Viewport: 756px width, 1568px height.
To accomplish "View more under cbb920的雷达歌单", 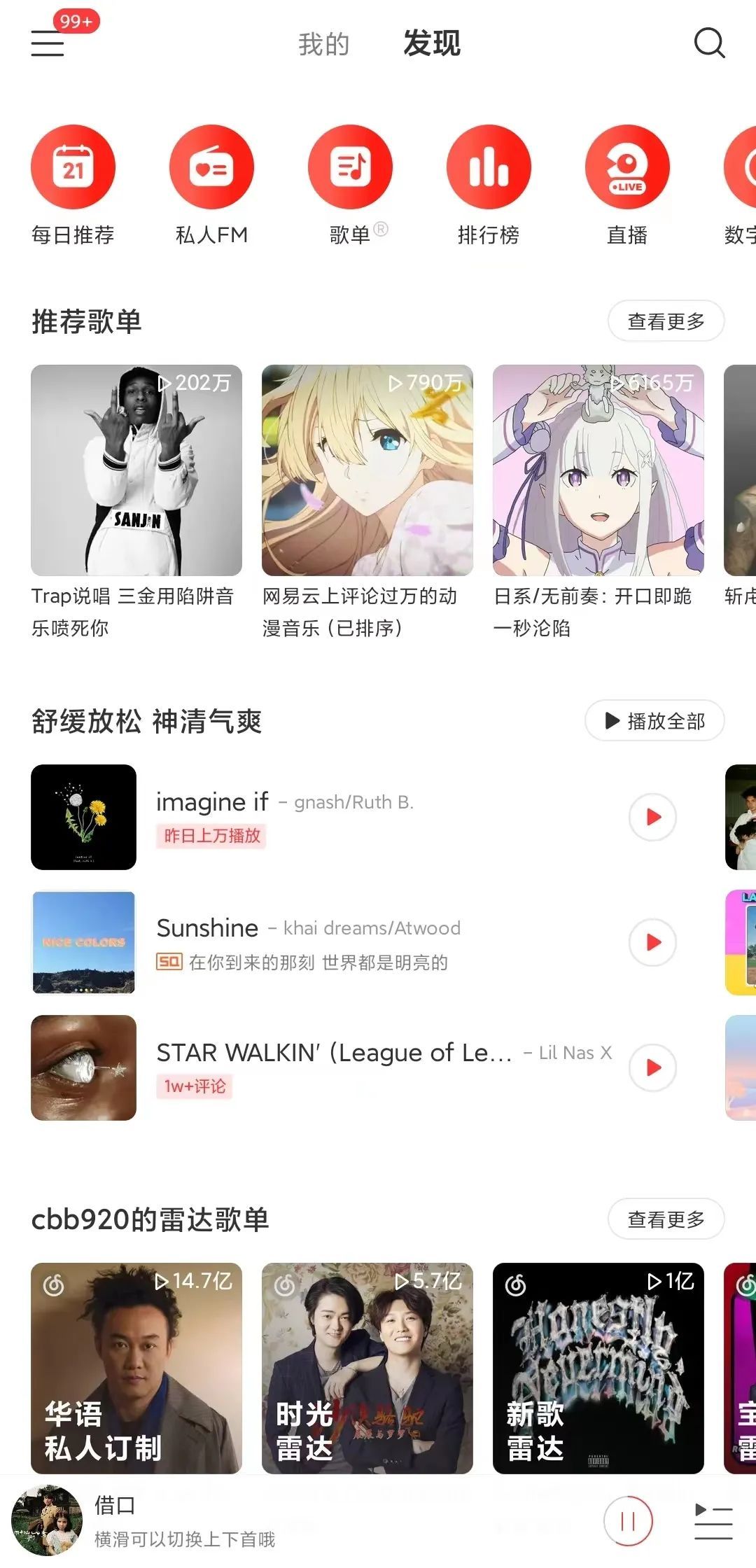I will point(666,1219).
